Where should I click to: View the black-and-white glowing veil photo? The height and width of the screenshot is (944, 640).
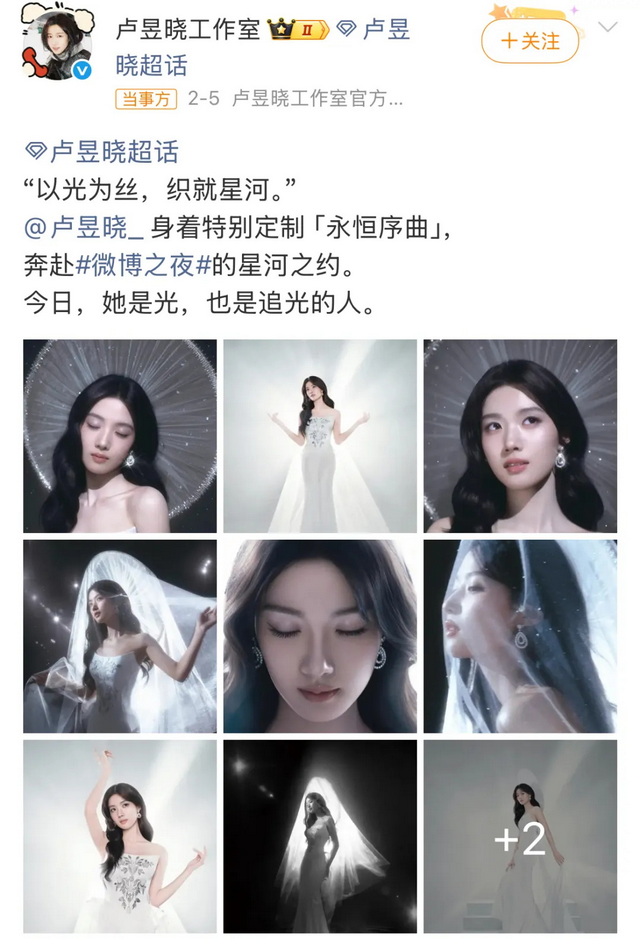pyautogui.click(x=320, y=835)
